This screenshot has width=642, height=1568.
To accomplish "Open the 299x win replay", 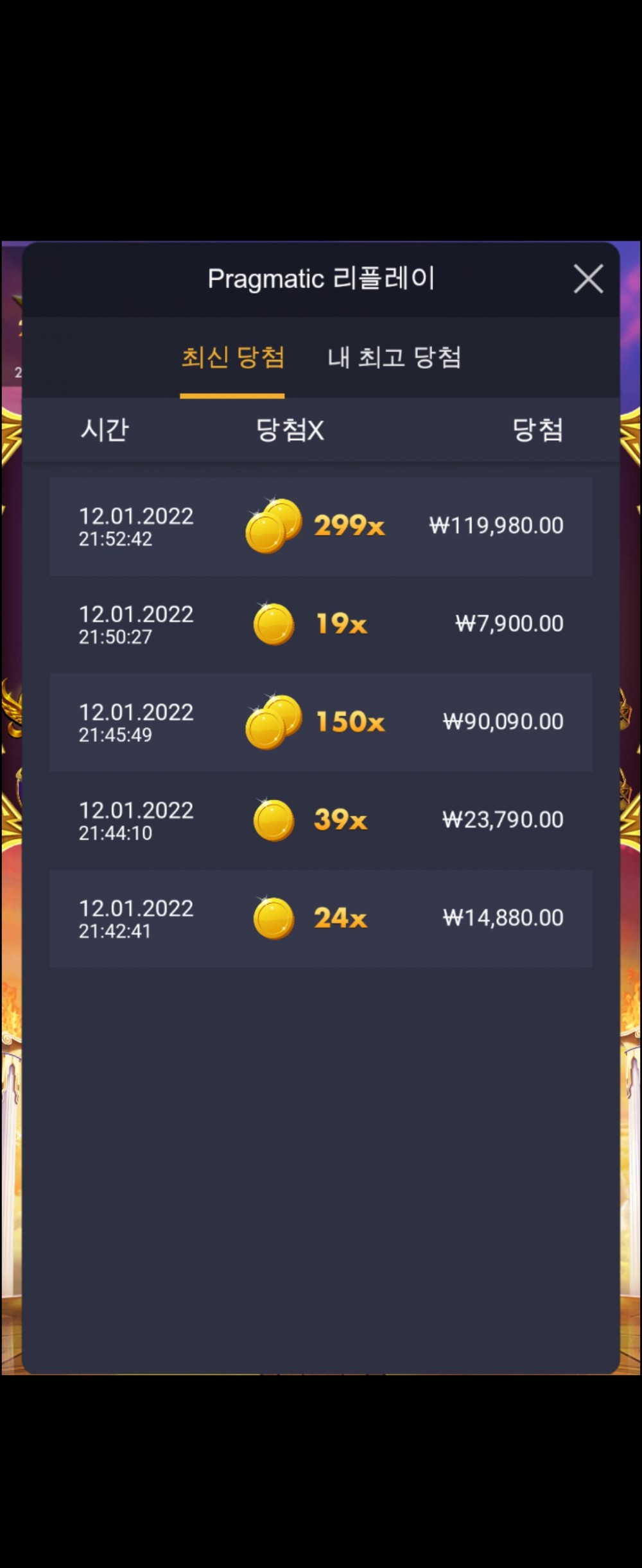I will click(321, 526).
